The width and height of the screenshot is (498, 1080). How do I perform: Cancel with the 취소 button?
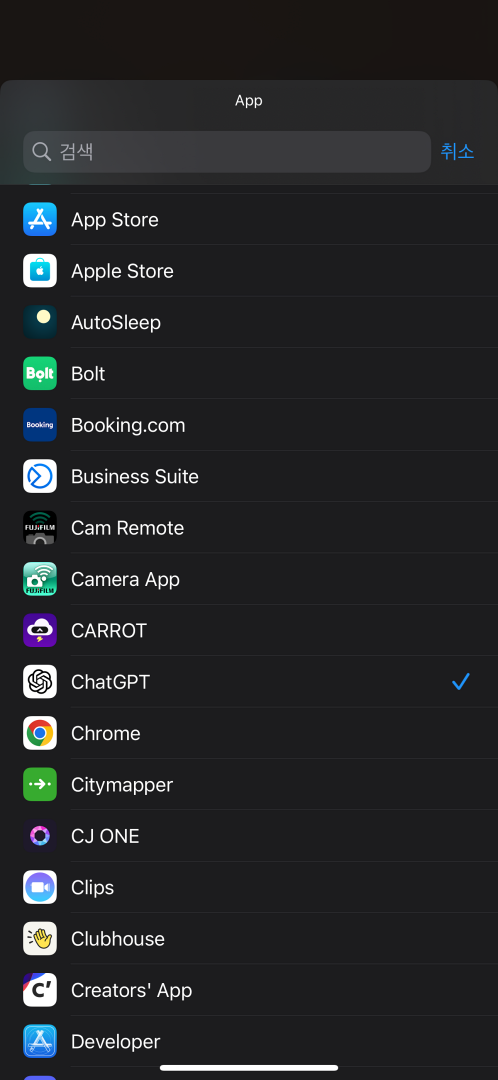[x=457, y=152]
